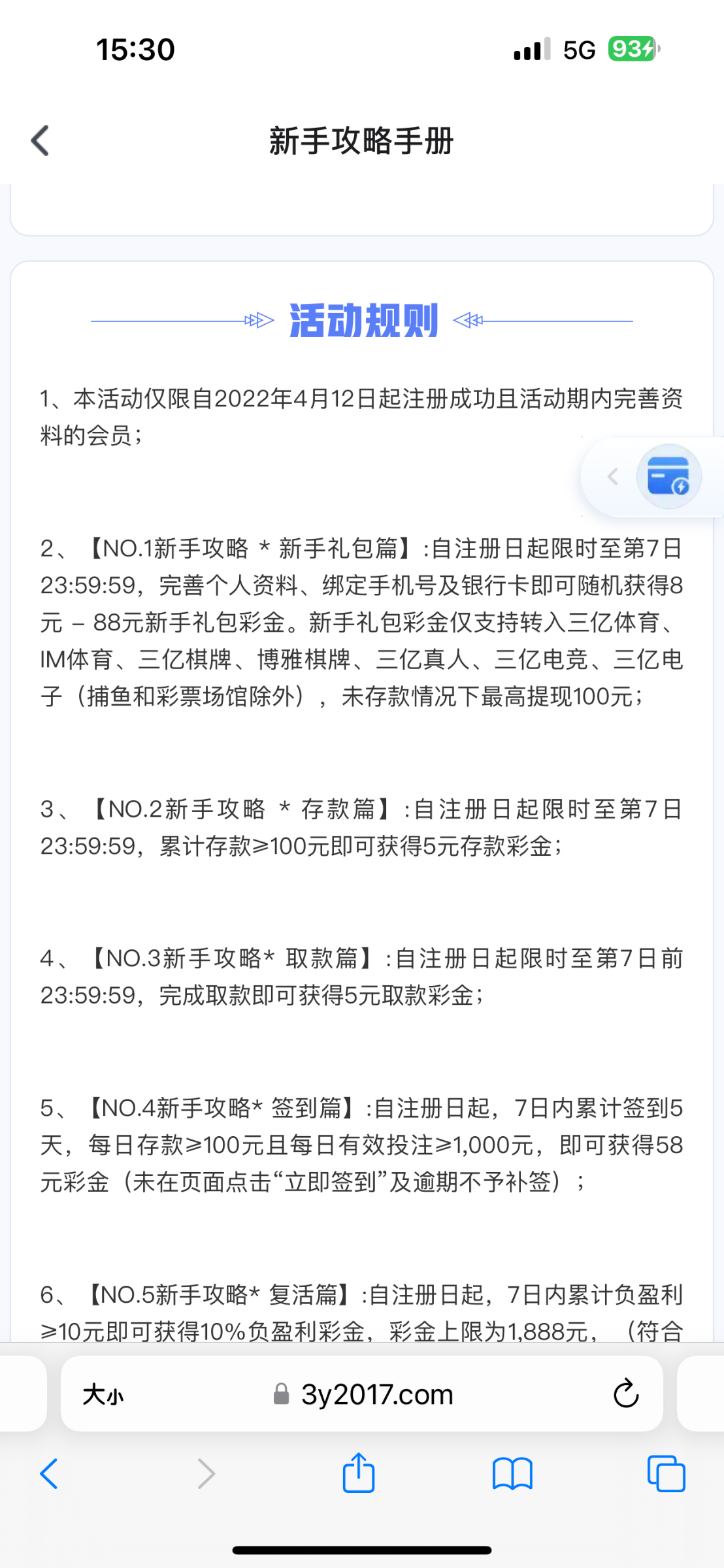Navigate back using Safari's back arrow
Viewport: 724px width, 1568px height.
pyautogui.click(x=49, y=1474)
